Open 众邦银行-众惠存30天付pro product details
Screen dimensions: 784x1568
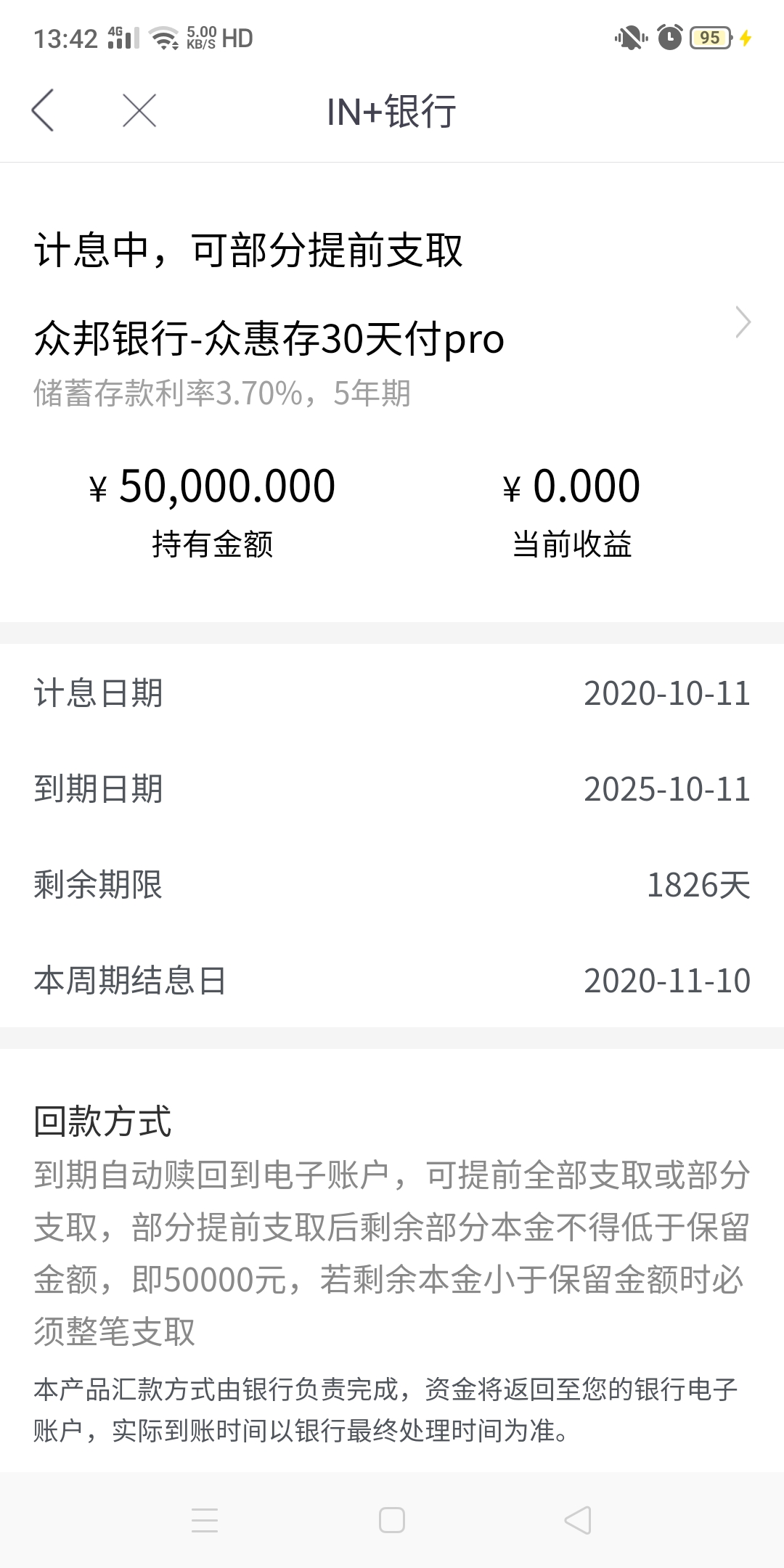392,340
